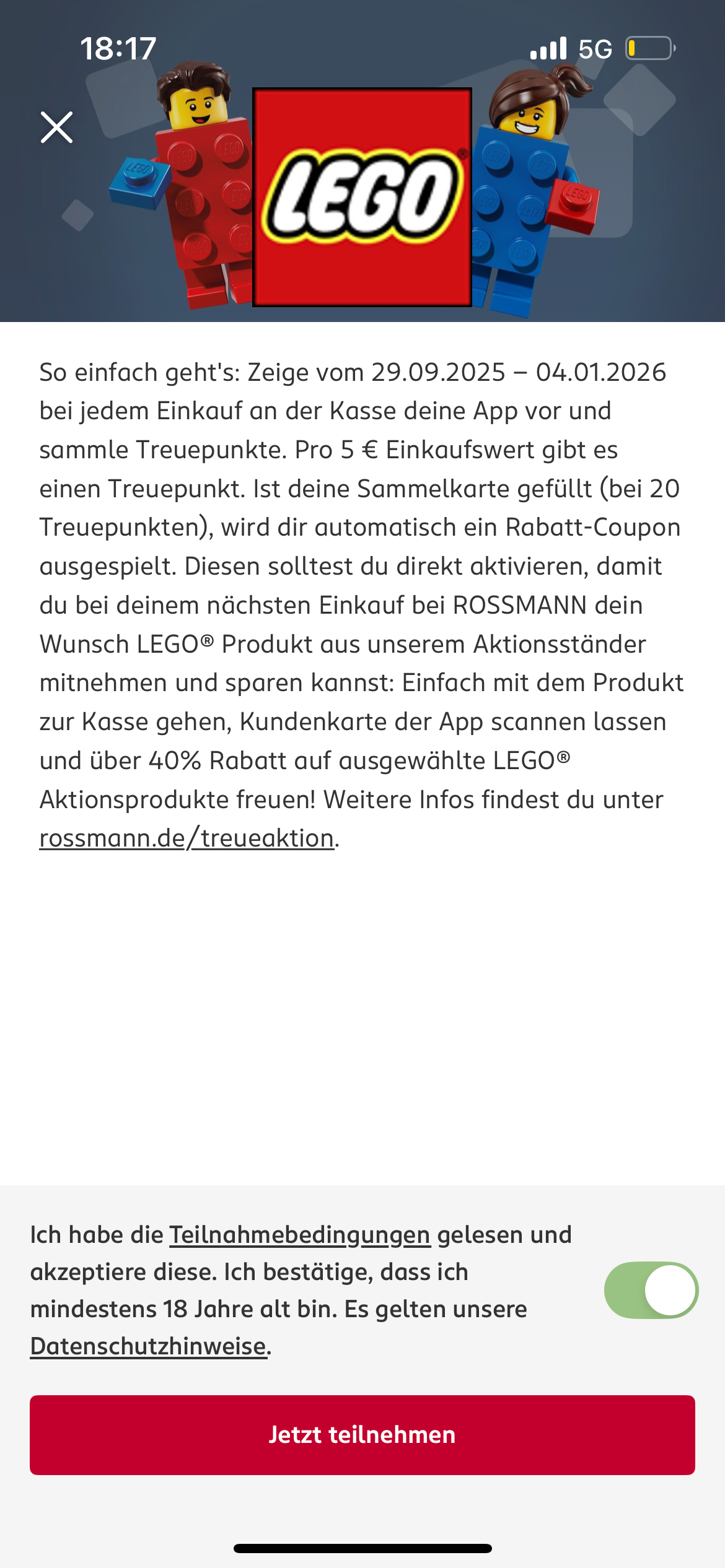This screenshot has width=725, height=1568.
Task: Toggle off the terms acceptance switch
Action: [651, 1290]
